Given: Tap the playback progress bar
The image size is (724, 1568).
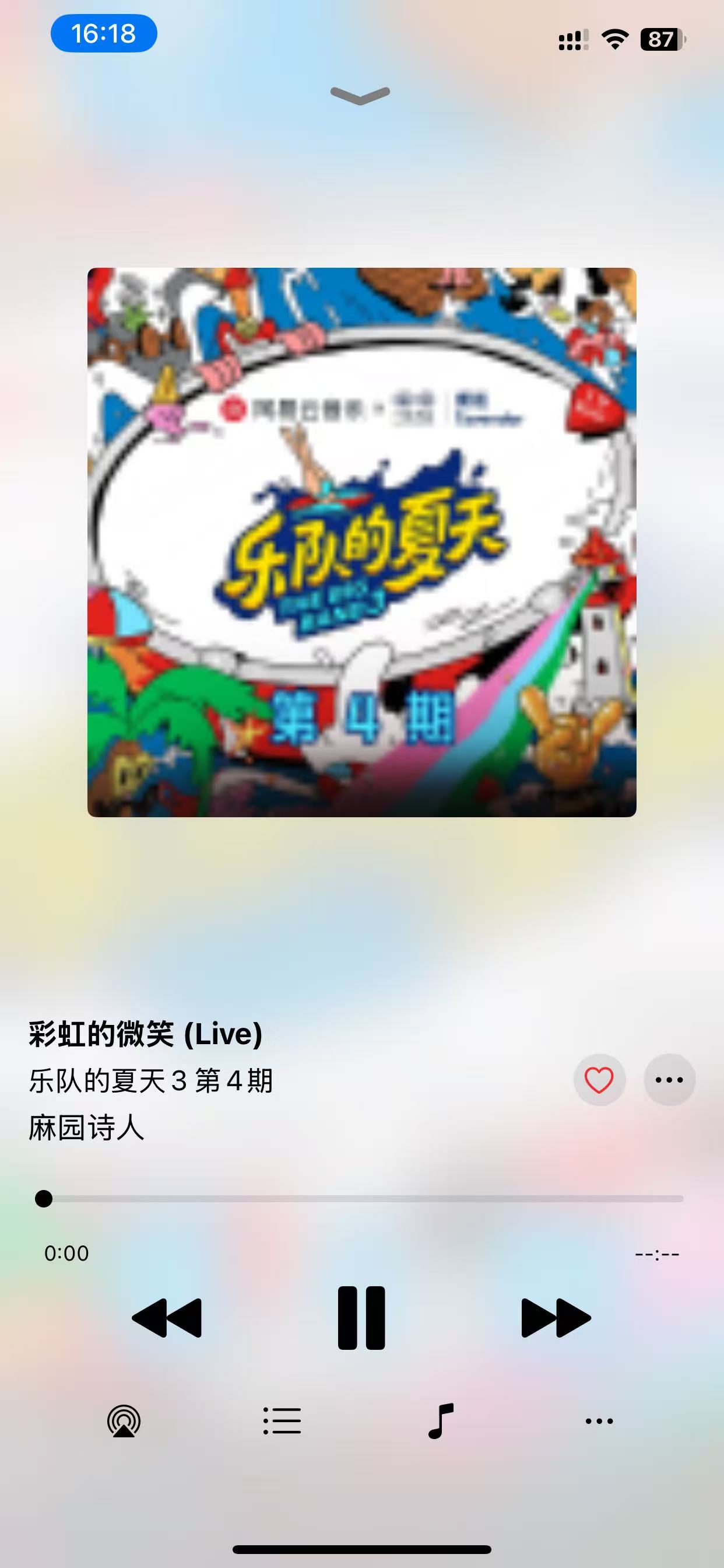Looking at the screenshot, I should (x=360, y=1199).
